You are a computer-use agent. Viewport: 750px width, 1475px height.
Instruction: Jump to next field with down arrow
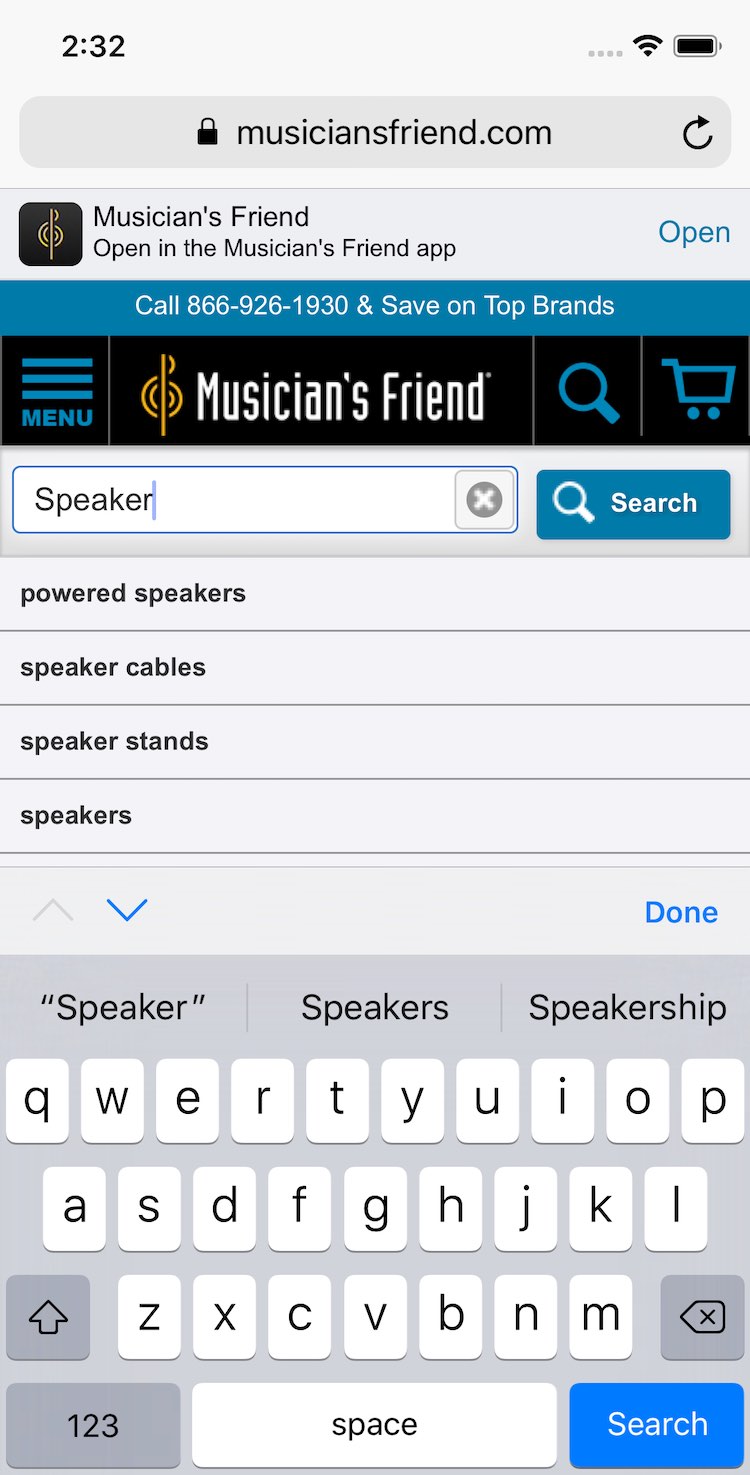point(127,910)
